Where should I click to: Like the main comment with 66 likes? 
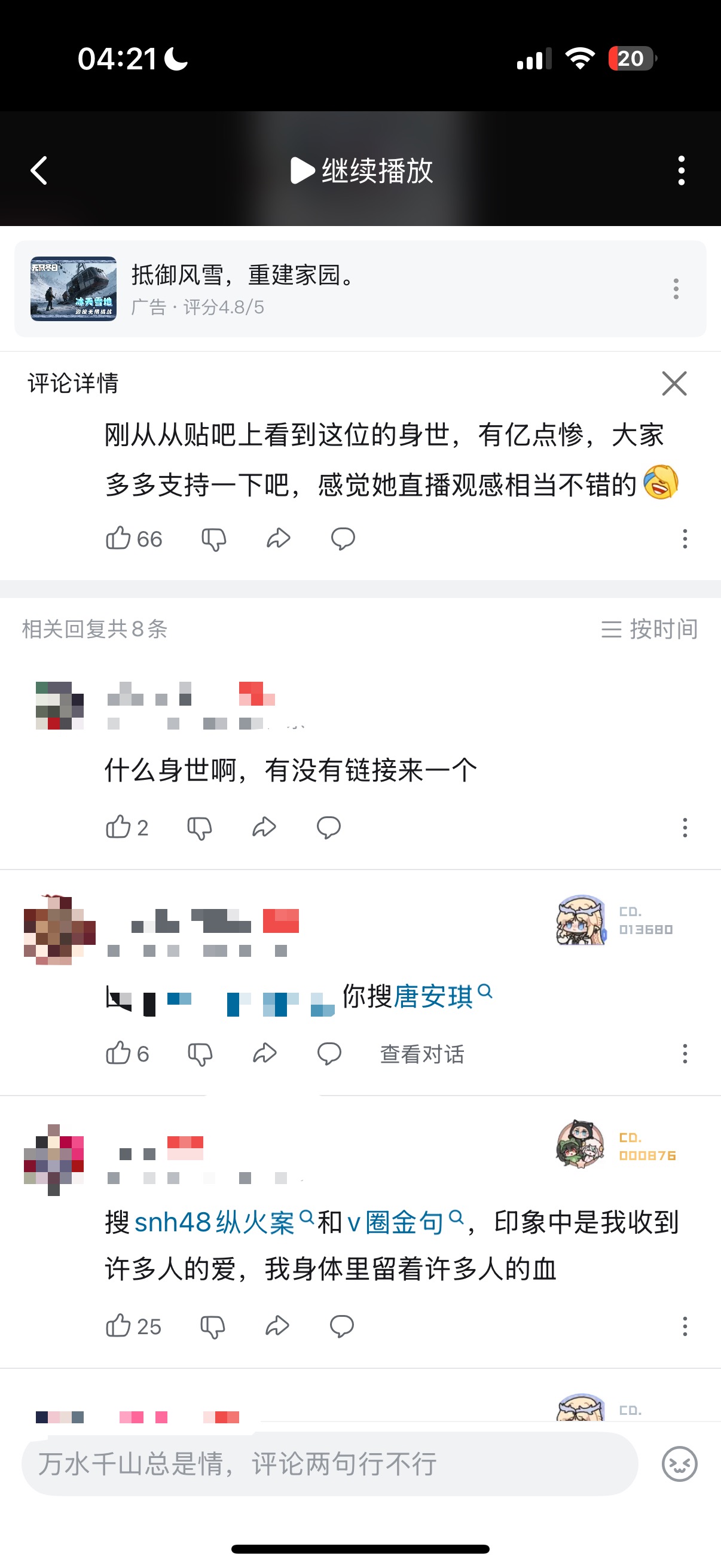pos(118,539)
